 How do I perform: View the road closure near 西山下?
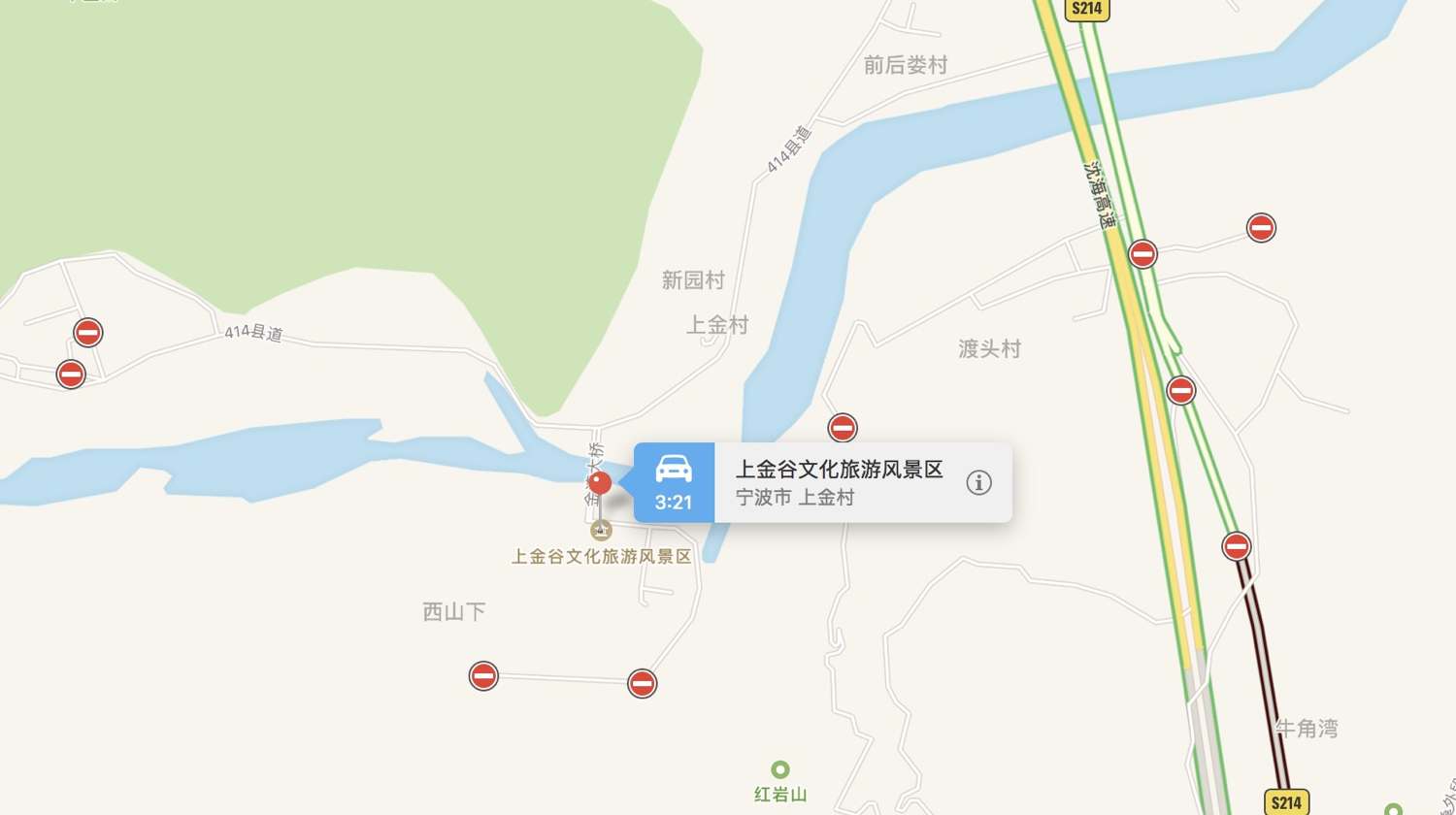[483, 675]
